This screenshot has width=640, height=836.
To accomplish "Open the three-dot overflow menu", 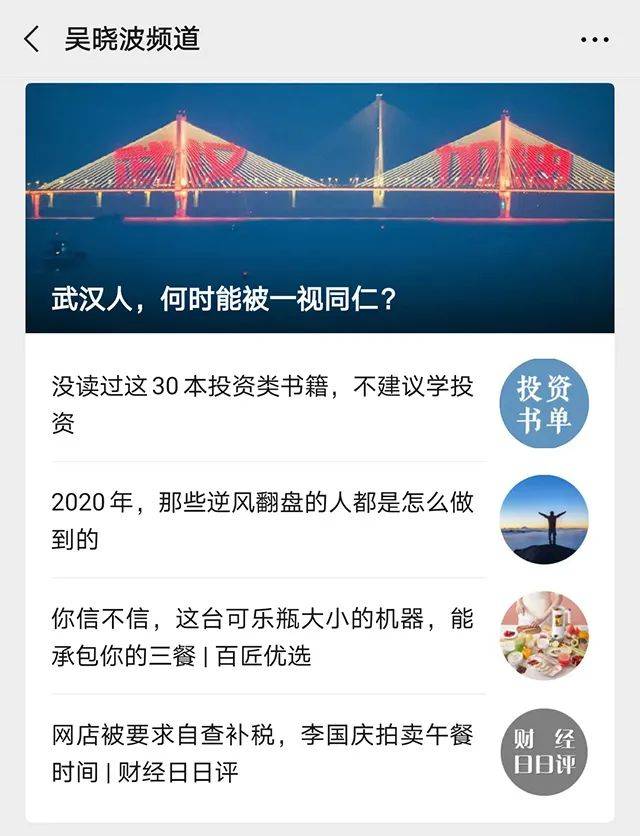I will pyautogui.click(x=594, y=40).
